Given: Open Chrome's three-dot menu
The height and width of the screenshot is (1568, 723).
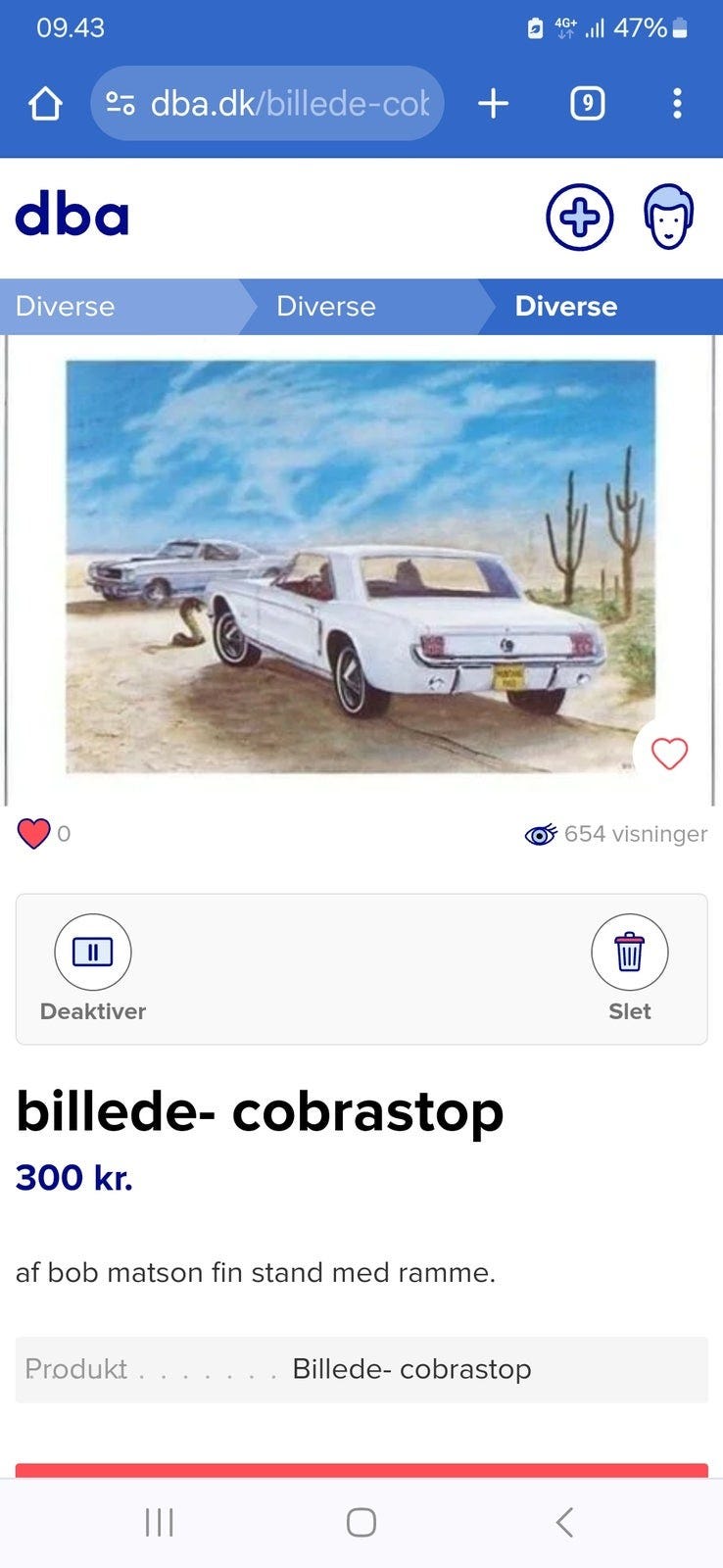Looking at the screenshot, I should [677, 103].
